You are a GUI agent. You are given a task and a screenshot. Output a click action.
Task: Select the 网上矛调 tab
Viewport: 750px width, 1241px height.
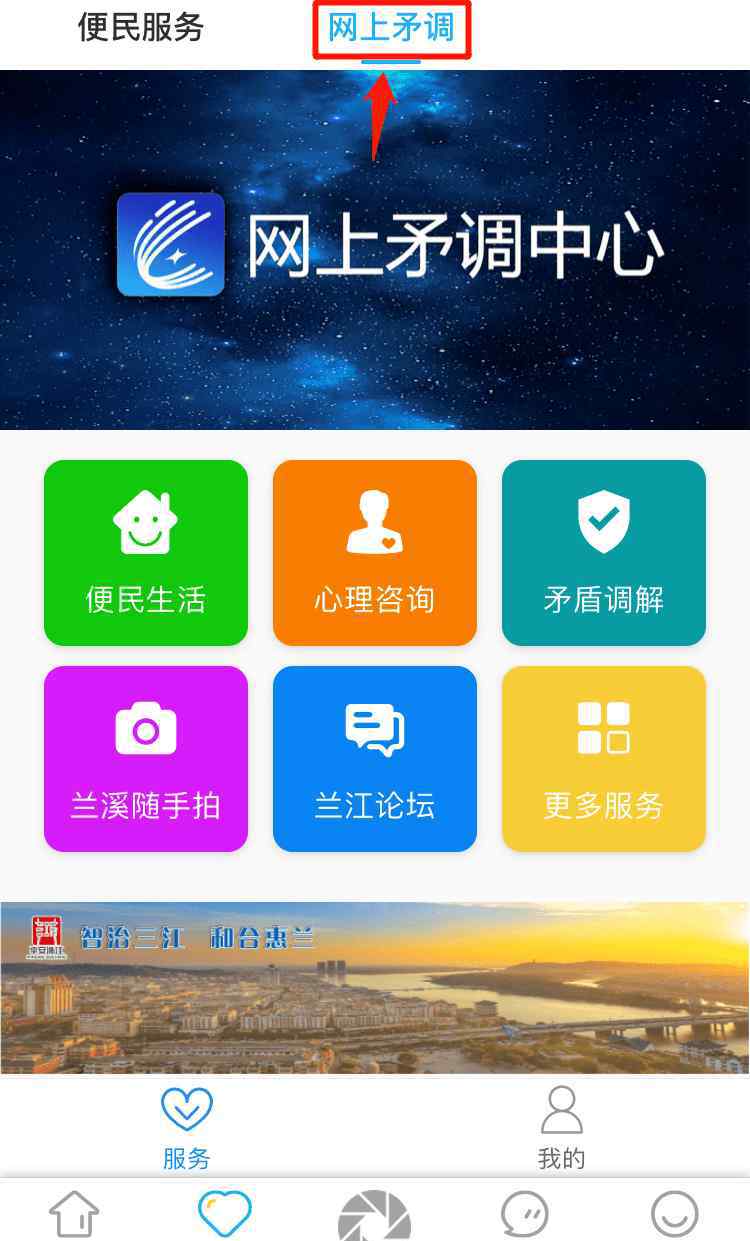391,28
